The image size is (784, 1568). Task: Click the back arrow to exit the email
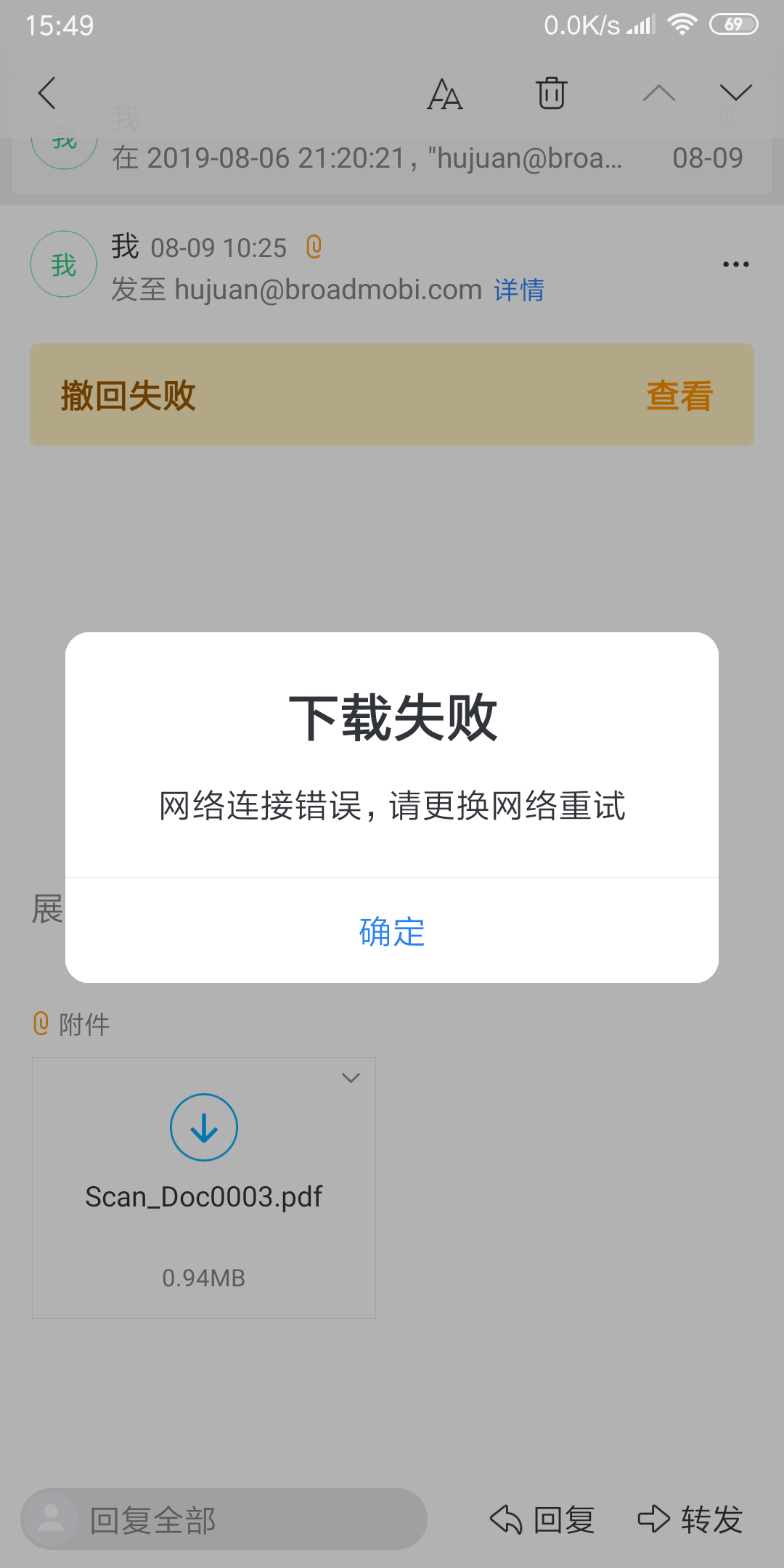click(x=46, y=93)
